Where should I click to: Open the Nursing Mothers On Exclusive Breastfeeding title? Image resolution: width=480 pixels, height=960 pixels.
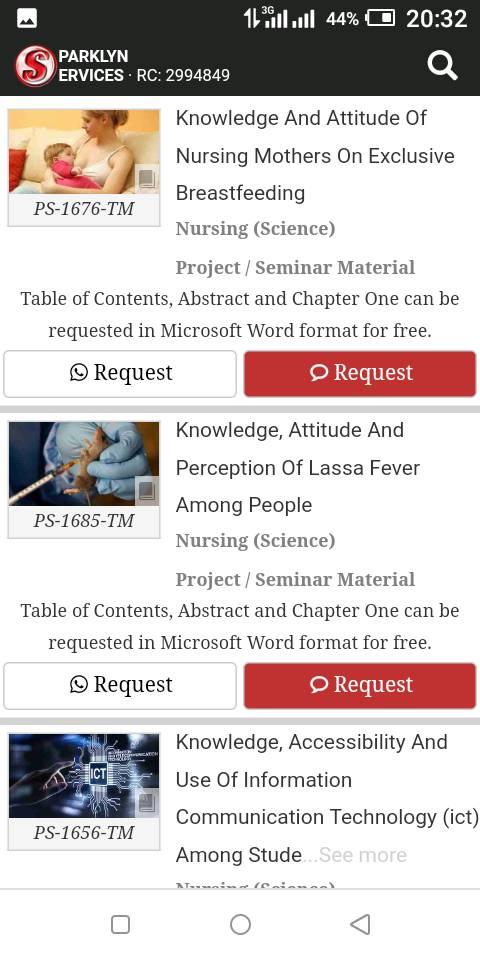(x=315, y=156)
